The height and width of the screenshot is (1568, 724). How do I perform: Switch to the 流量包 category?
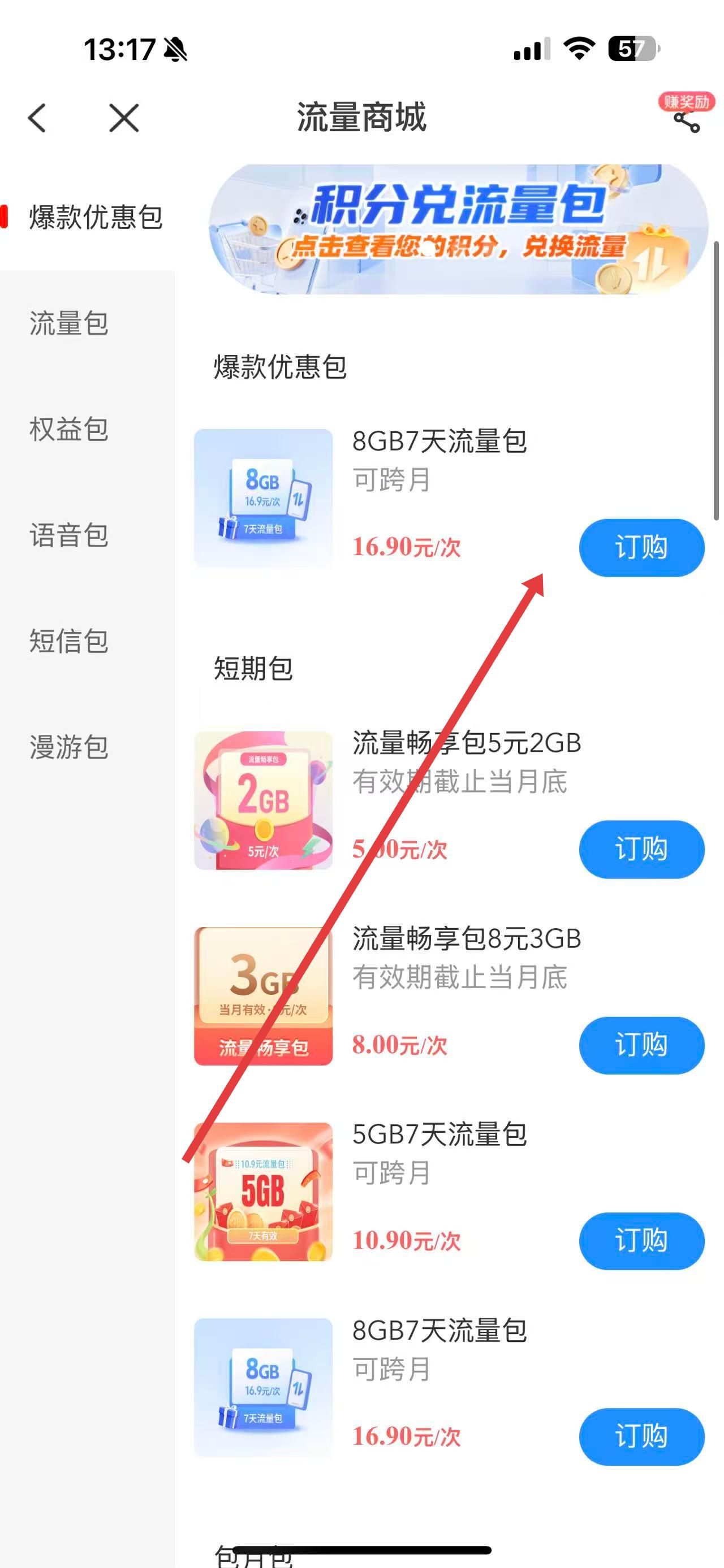69,323
